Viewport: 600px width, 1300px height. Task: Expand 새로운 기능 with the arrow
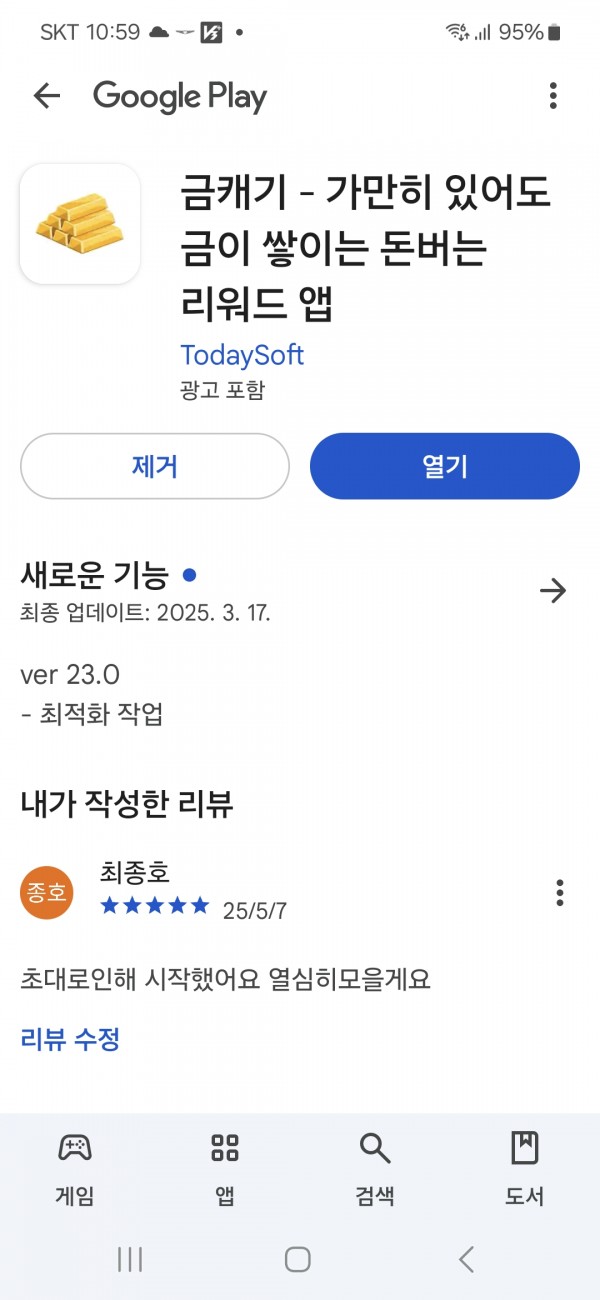[553, 591]
